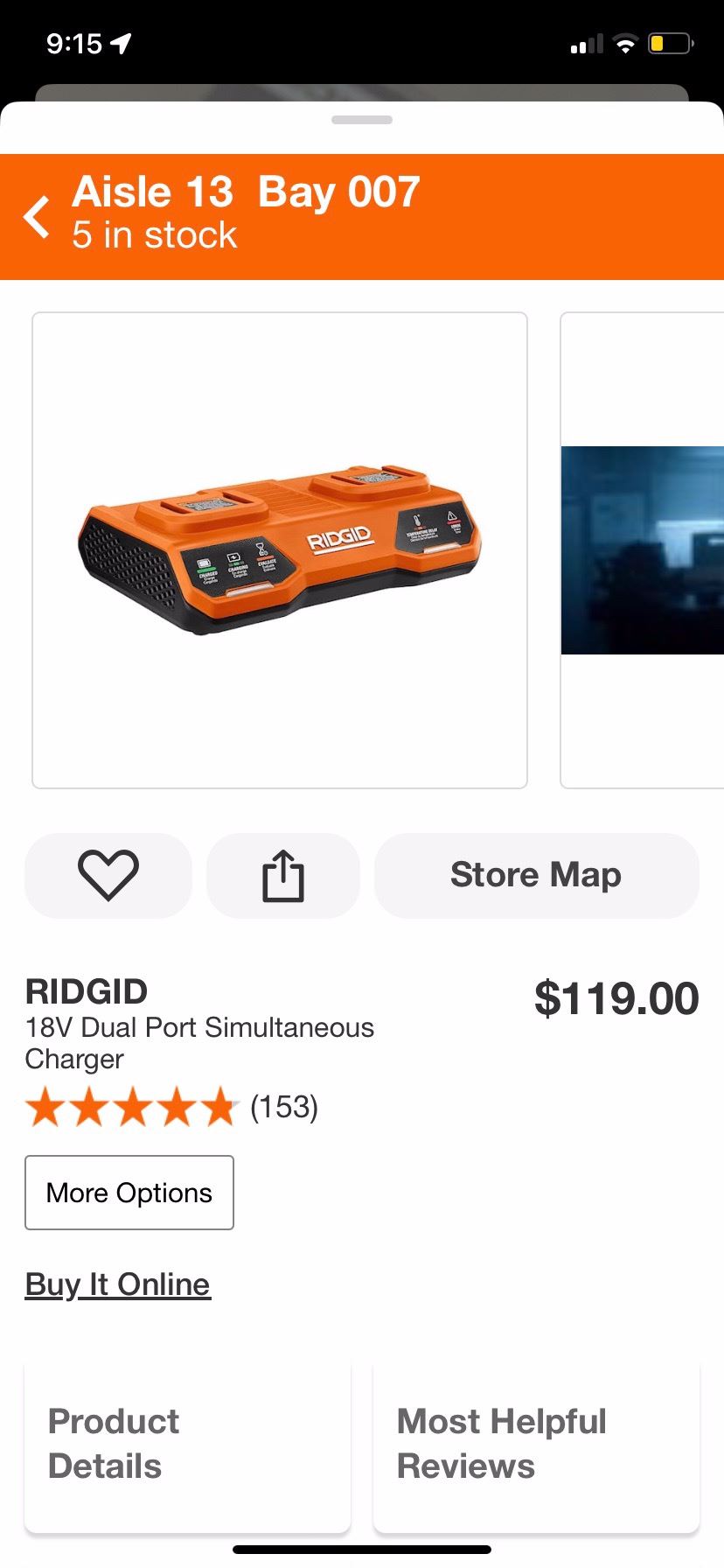Enlarge the RIDGID charger product image

tap(280, 549)
